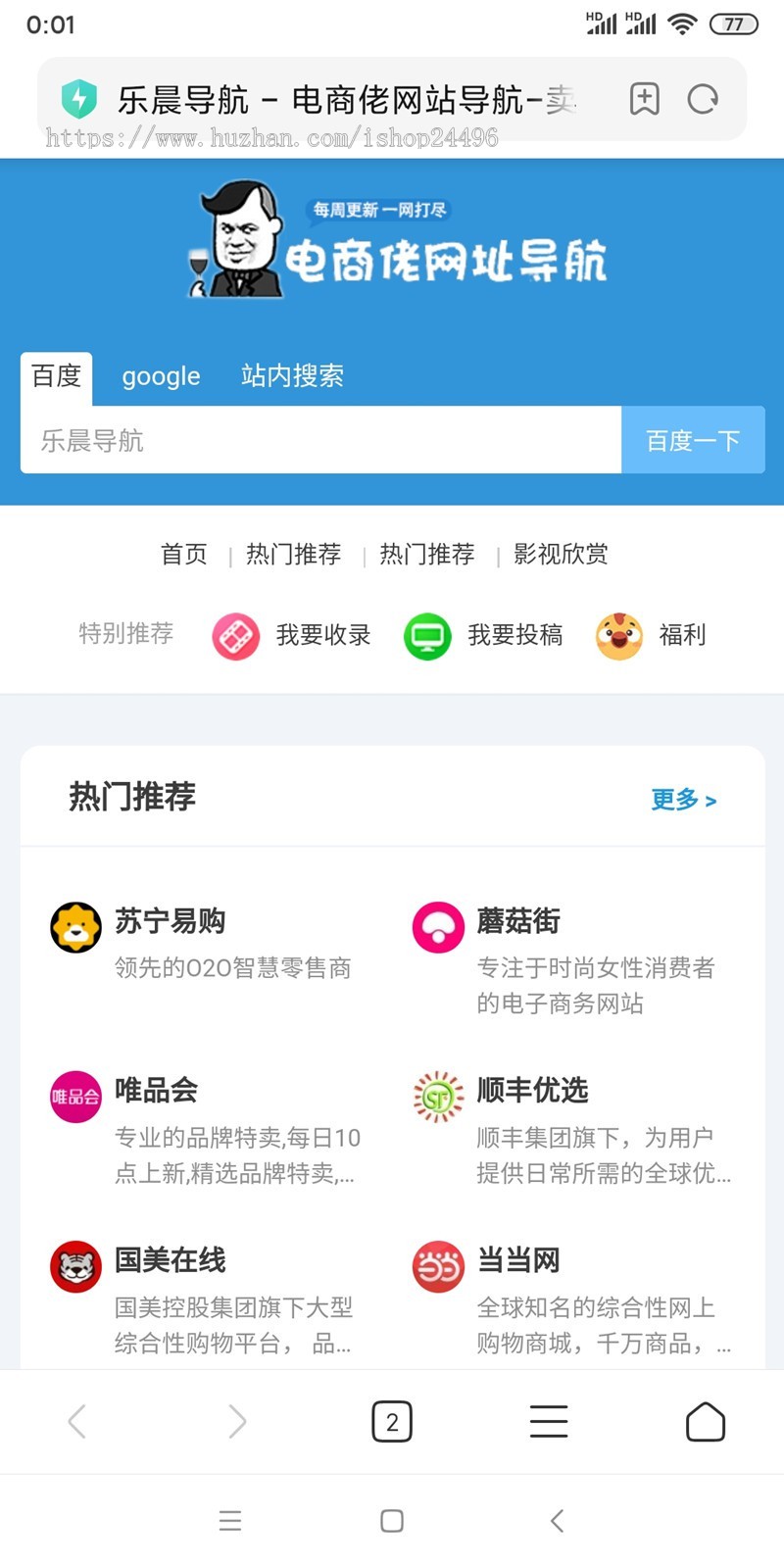Open the 苏宁易购 site entry
The width and height of the screenshot is (784, 1568).
[171, 921]
